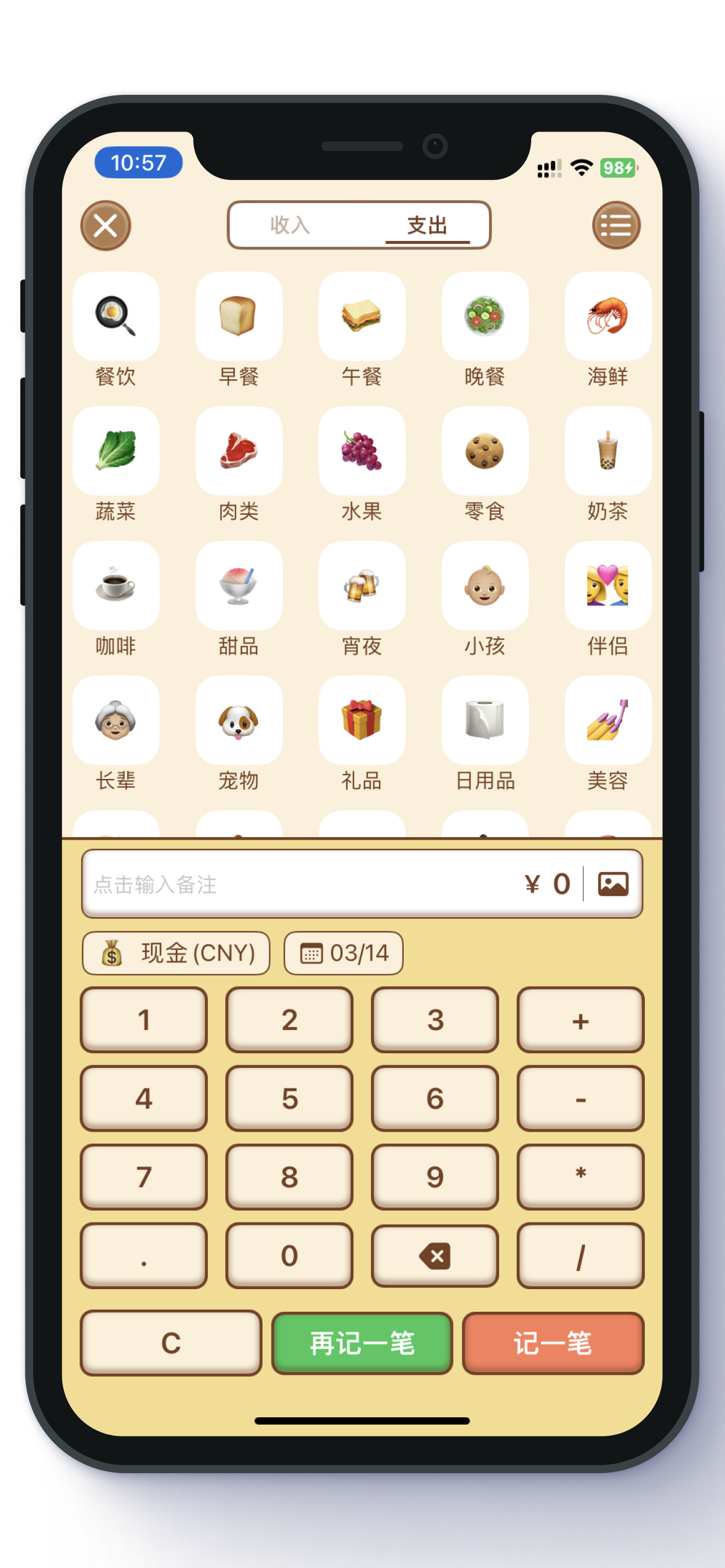Open the list menu icon
The width and height of the screenshot is (725, 1568).
tap(616, 226)
